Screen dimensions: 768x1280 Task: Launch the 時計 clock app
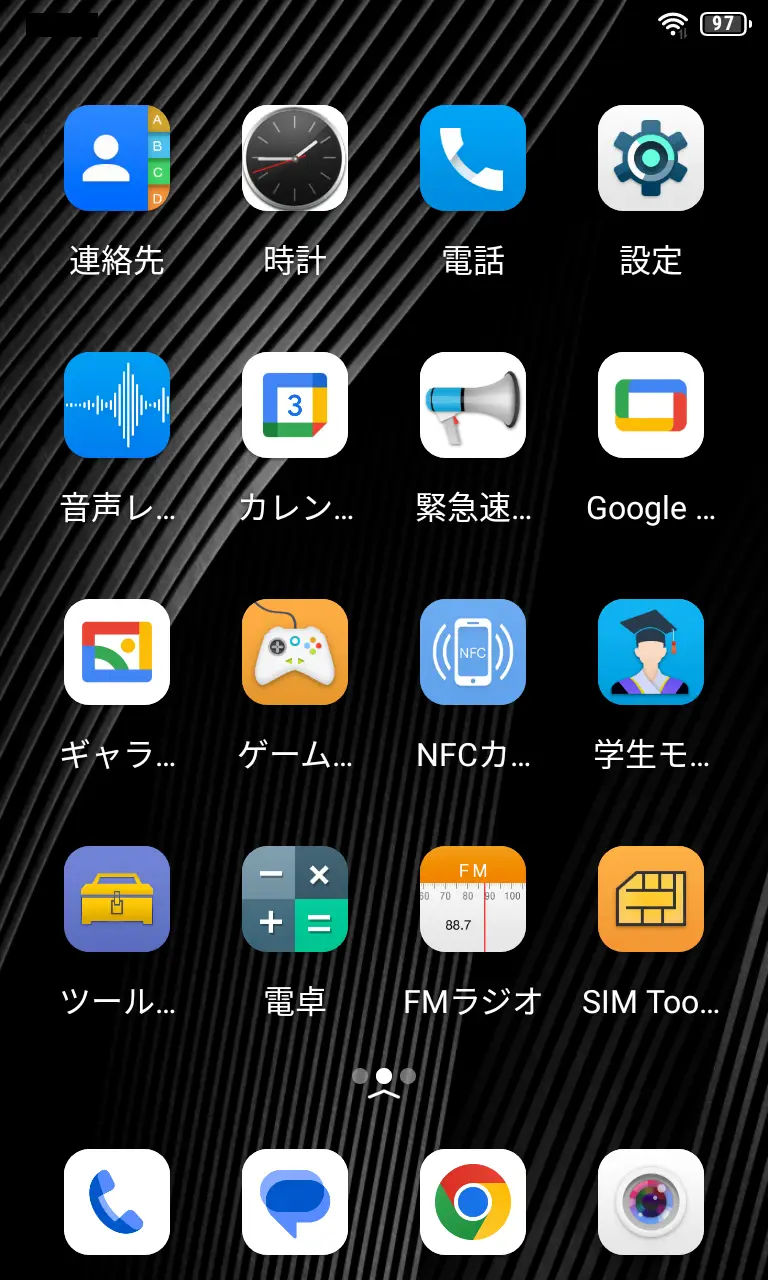tap(295, 158)
